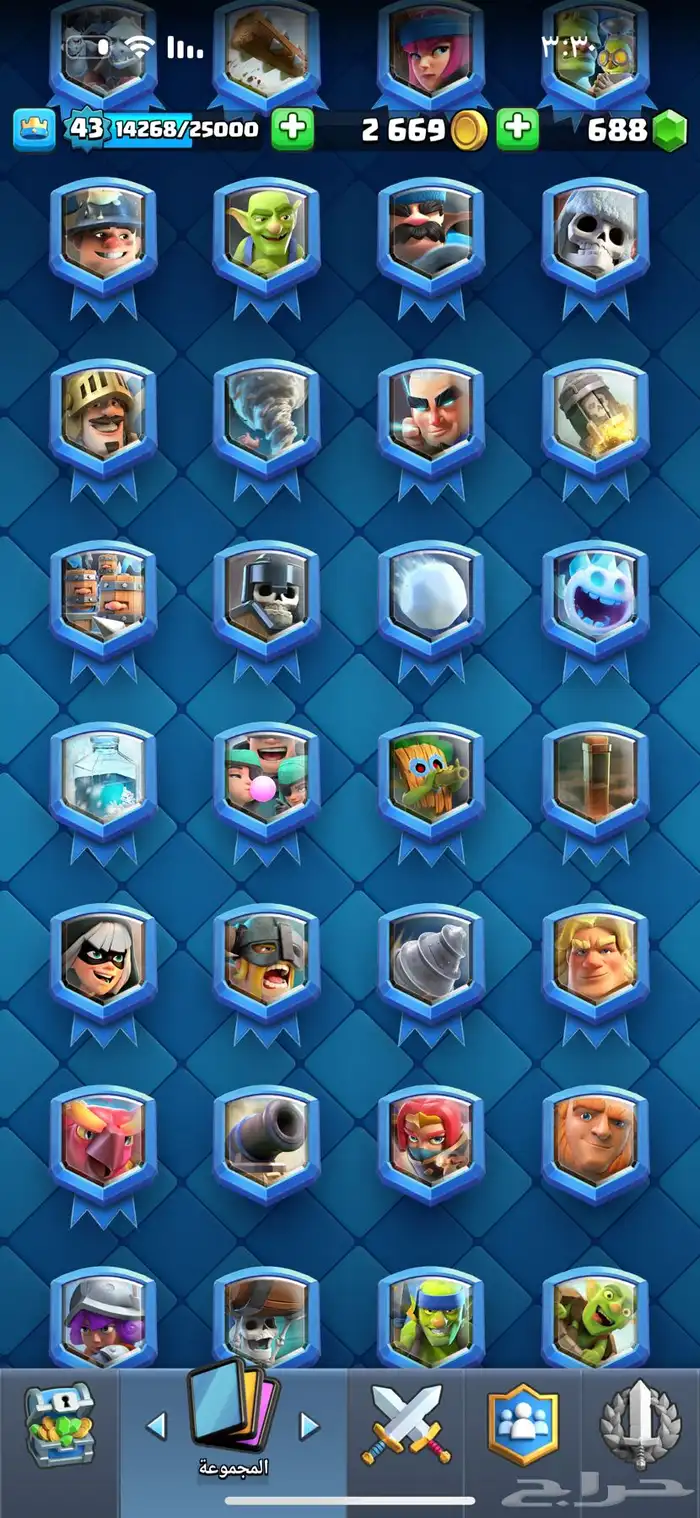The width and height of the screenshot is (700, 1518).
Task: Buy gems with the green plus button
Action: coord(517,129)
